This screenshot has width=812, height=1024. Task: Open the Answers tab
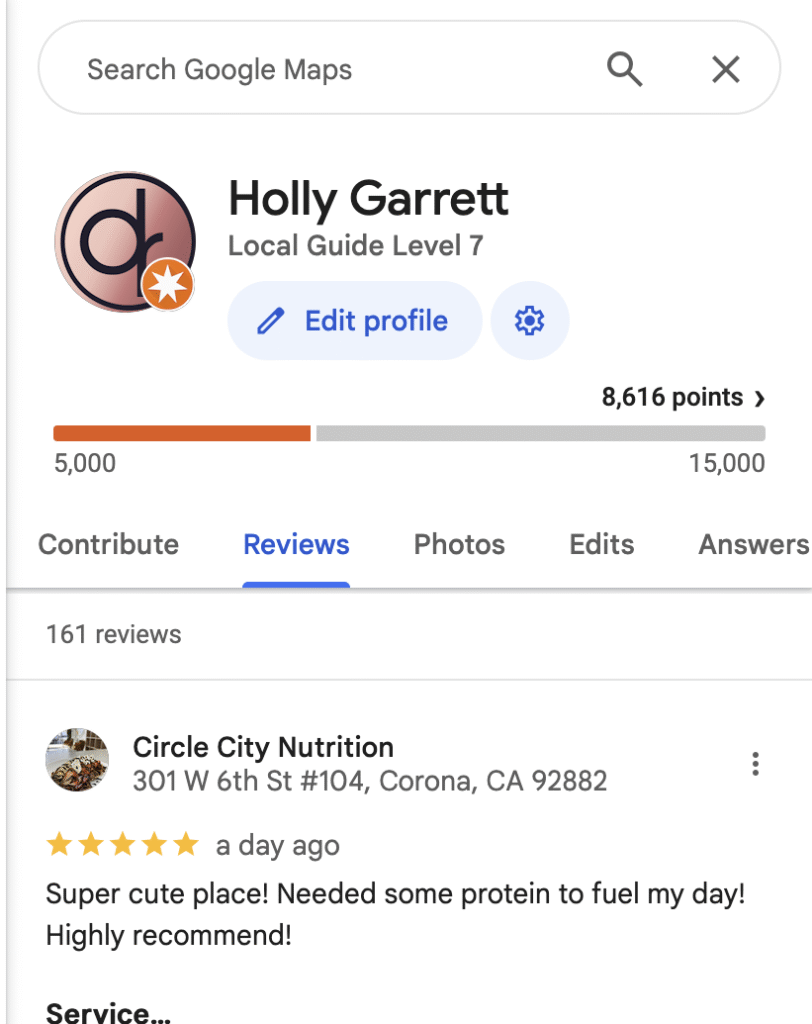[x=752, y=545]
